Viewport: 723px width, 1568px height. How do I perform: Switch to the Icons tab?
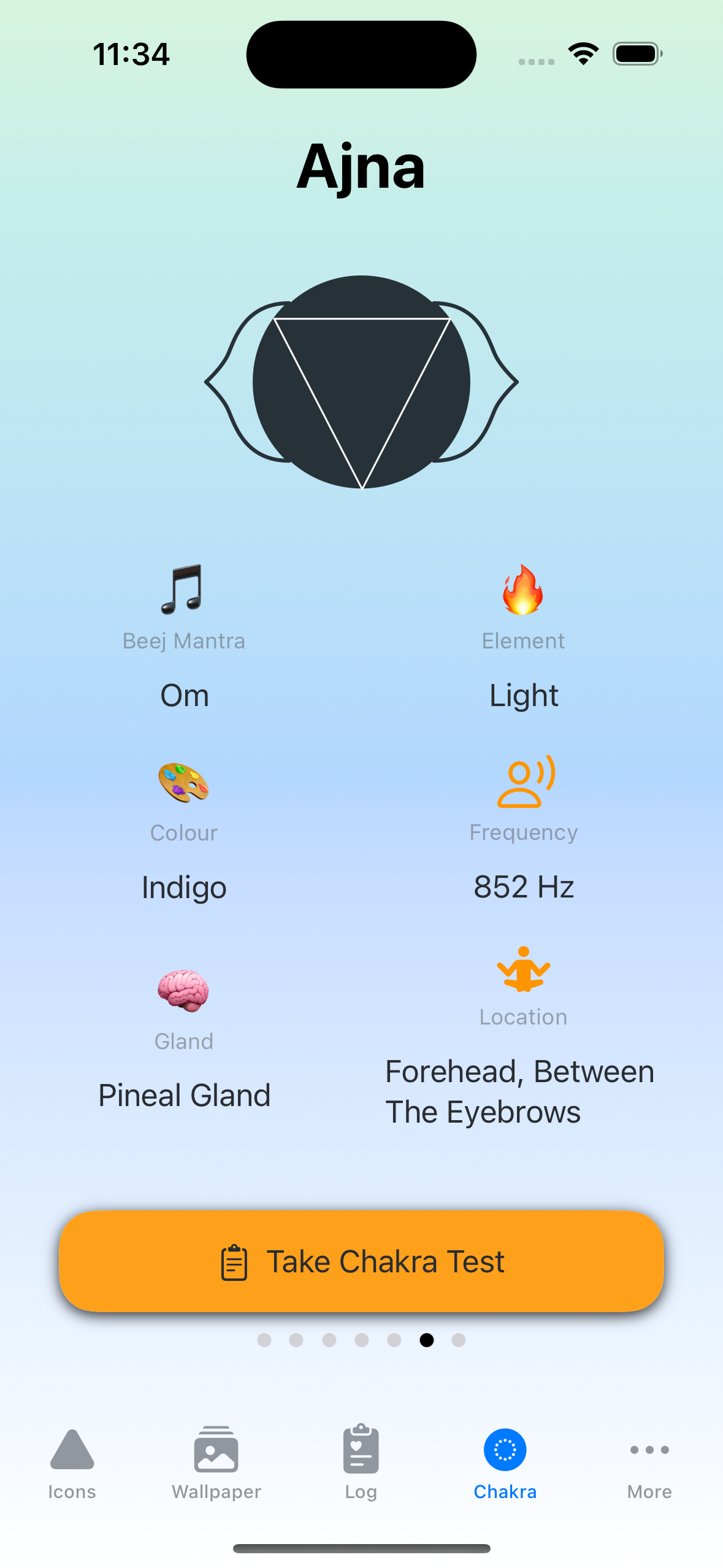72,1463
